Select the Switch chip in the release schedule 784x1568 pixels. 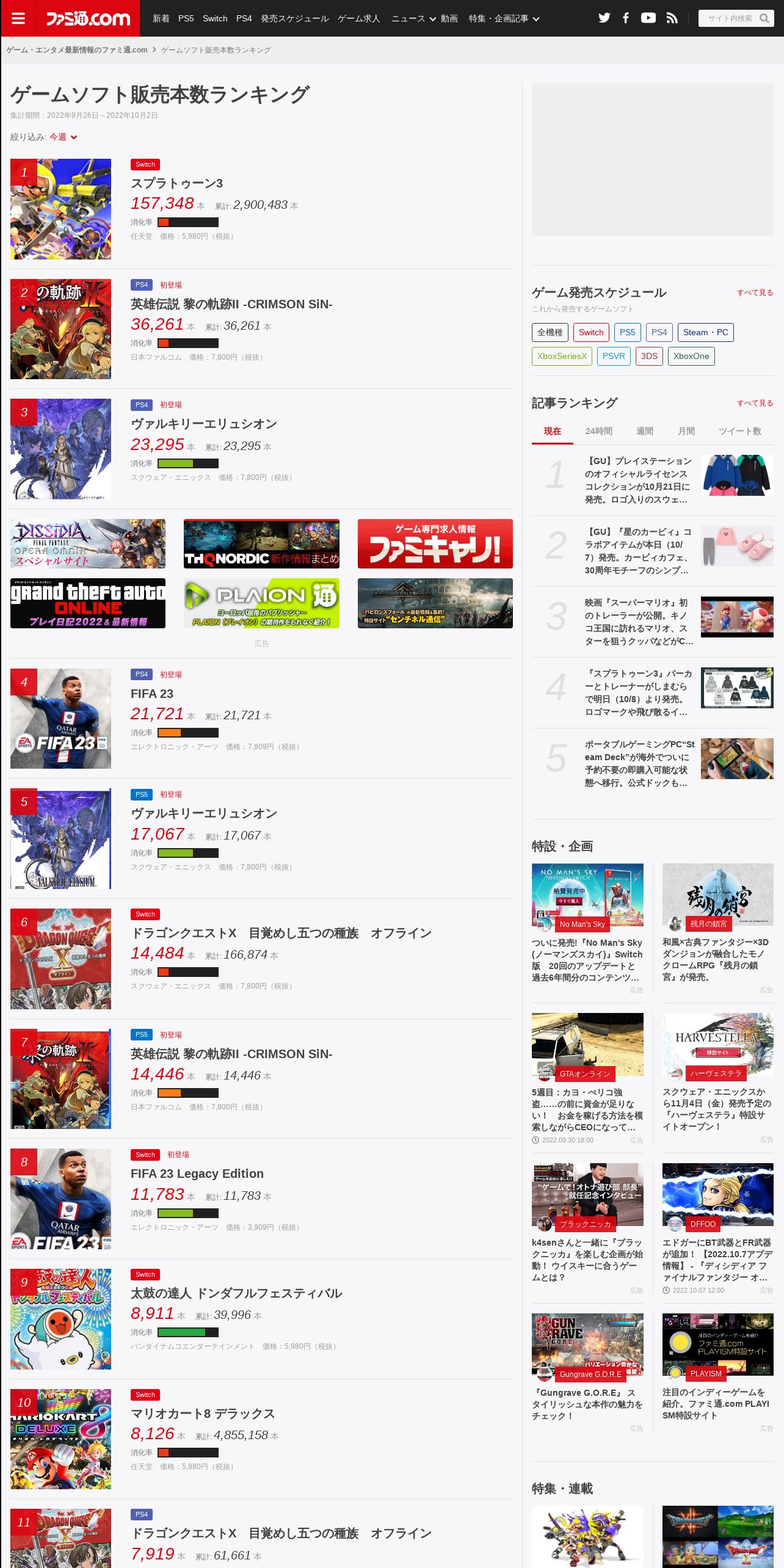[591, 332]
